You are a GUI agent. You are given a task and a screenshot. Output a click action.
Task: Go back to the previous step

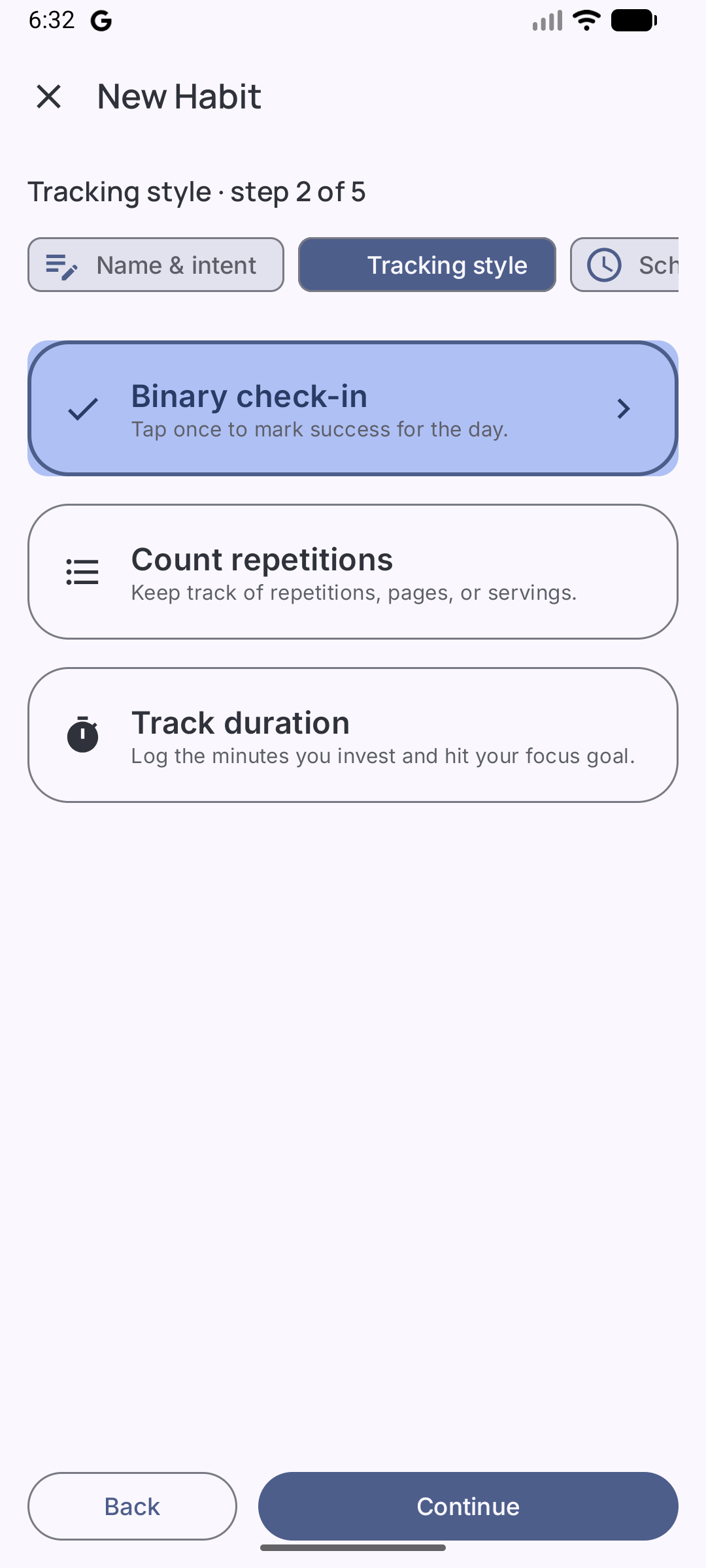click(132, 1506)
